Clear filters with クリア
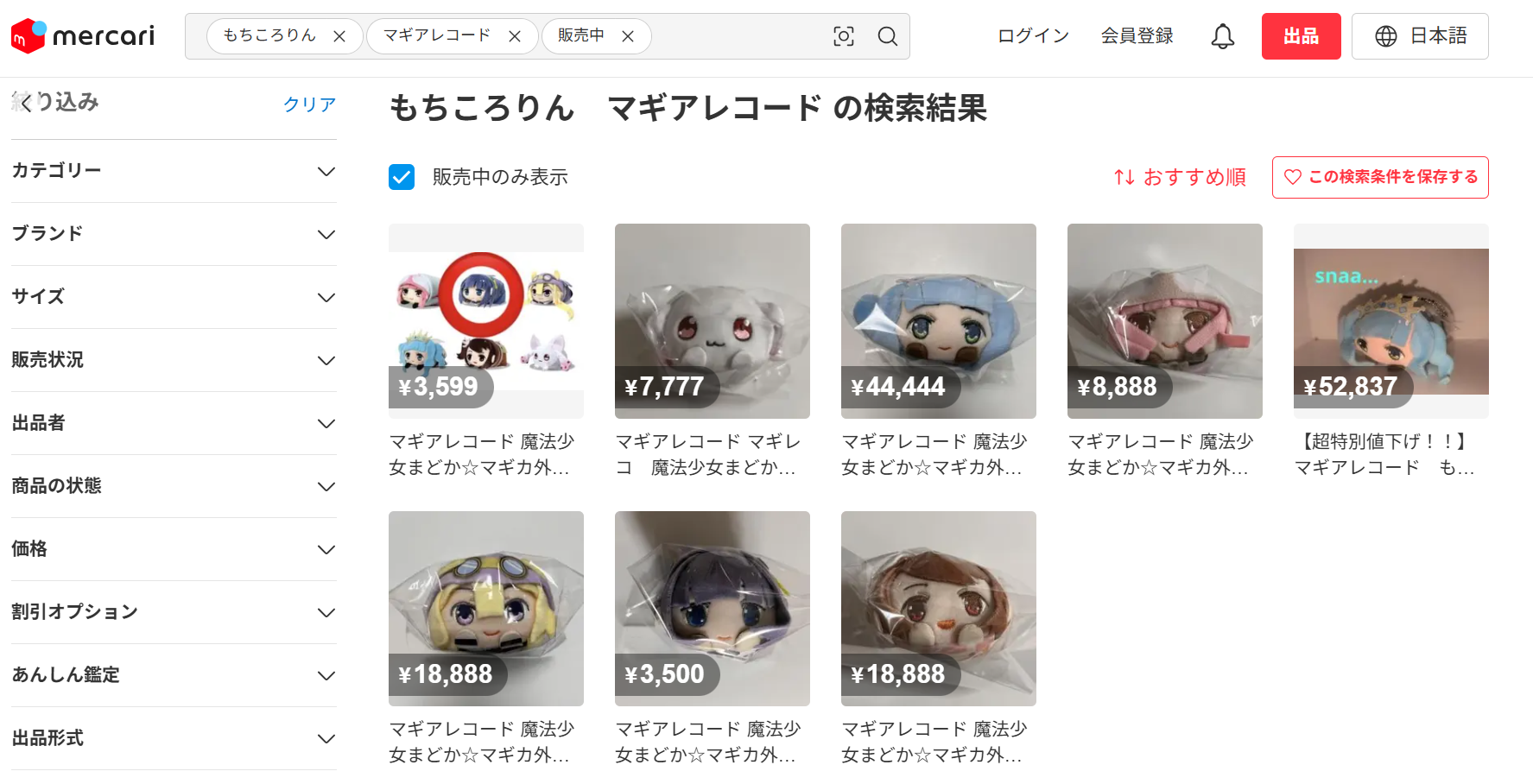The height and width of the screenshot is (784, 1533). pyautogui.click(x=309, y=104)
